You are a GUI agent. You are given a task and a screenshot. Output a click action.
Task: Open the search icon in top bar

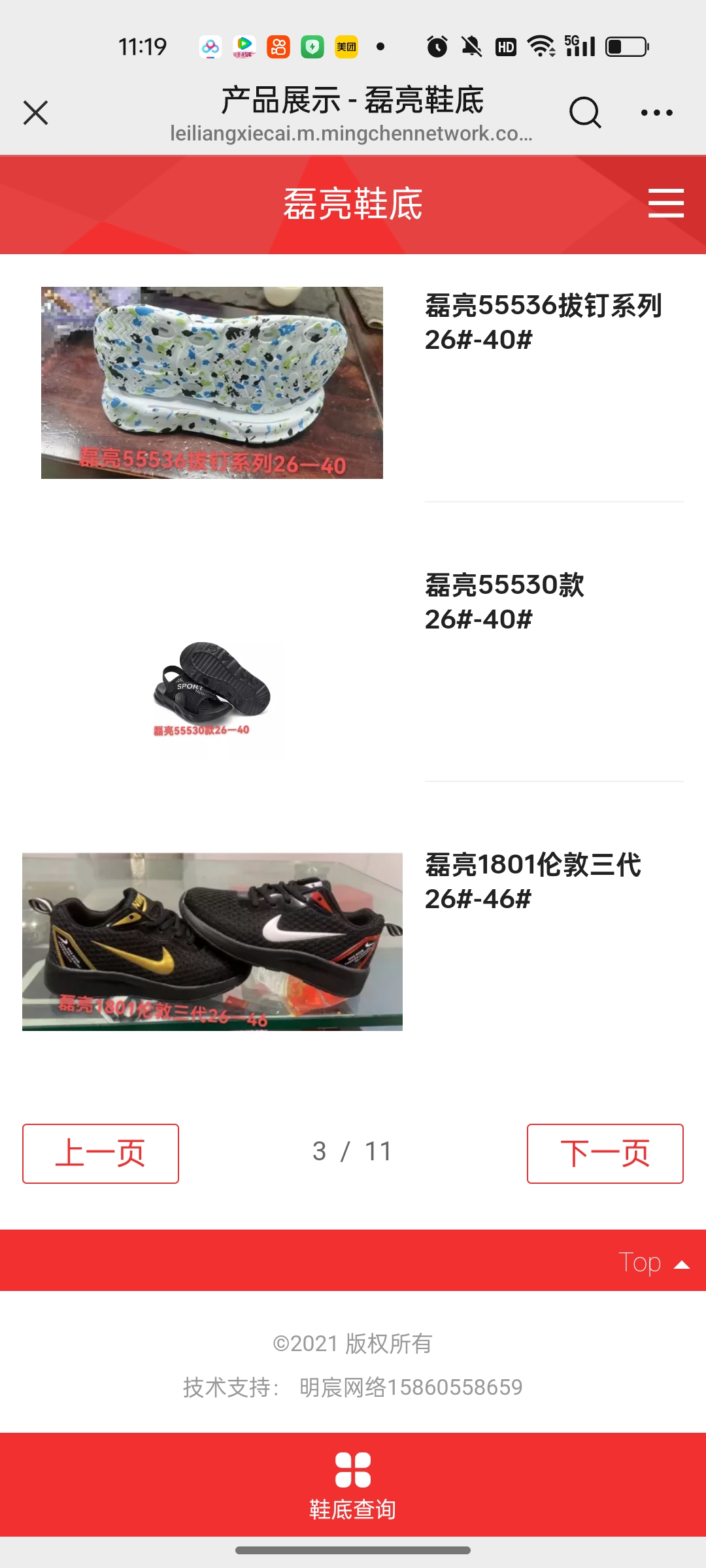click(584, 112)
